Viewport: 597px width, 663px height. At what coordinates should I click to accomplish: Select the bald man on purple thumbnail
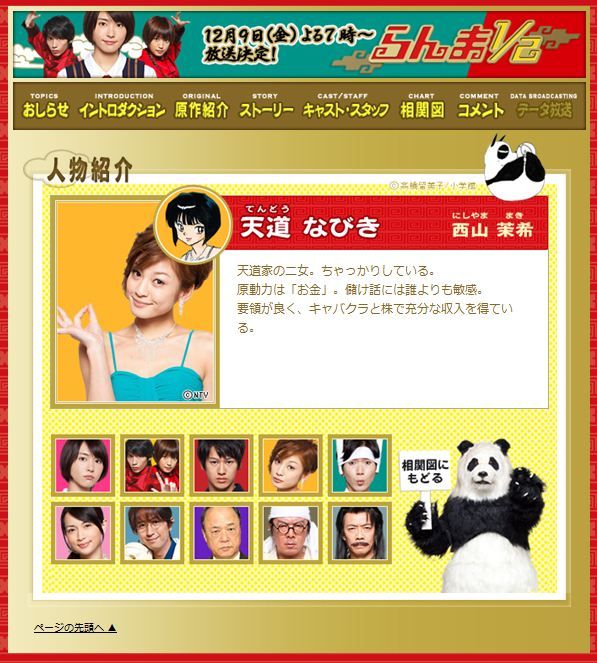[x=222, y=533]
